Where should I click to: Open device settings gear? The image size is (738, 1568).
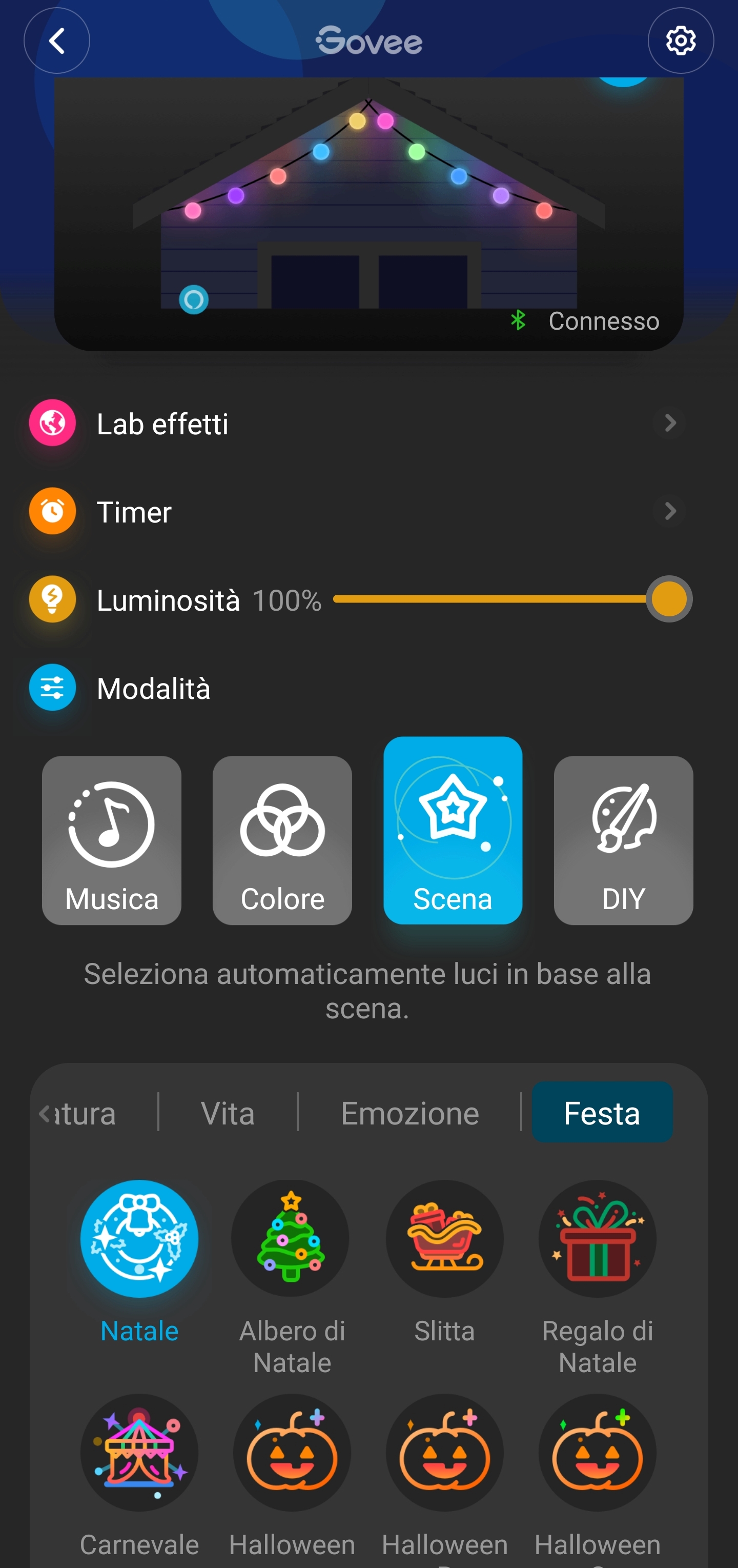680,42
